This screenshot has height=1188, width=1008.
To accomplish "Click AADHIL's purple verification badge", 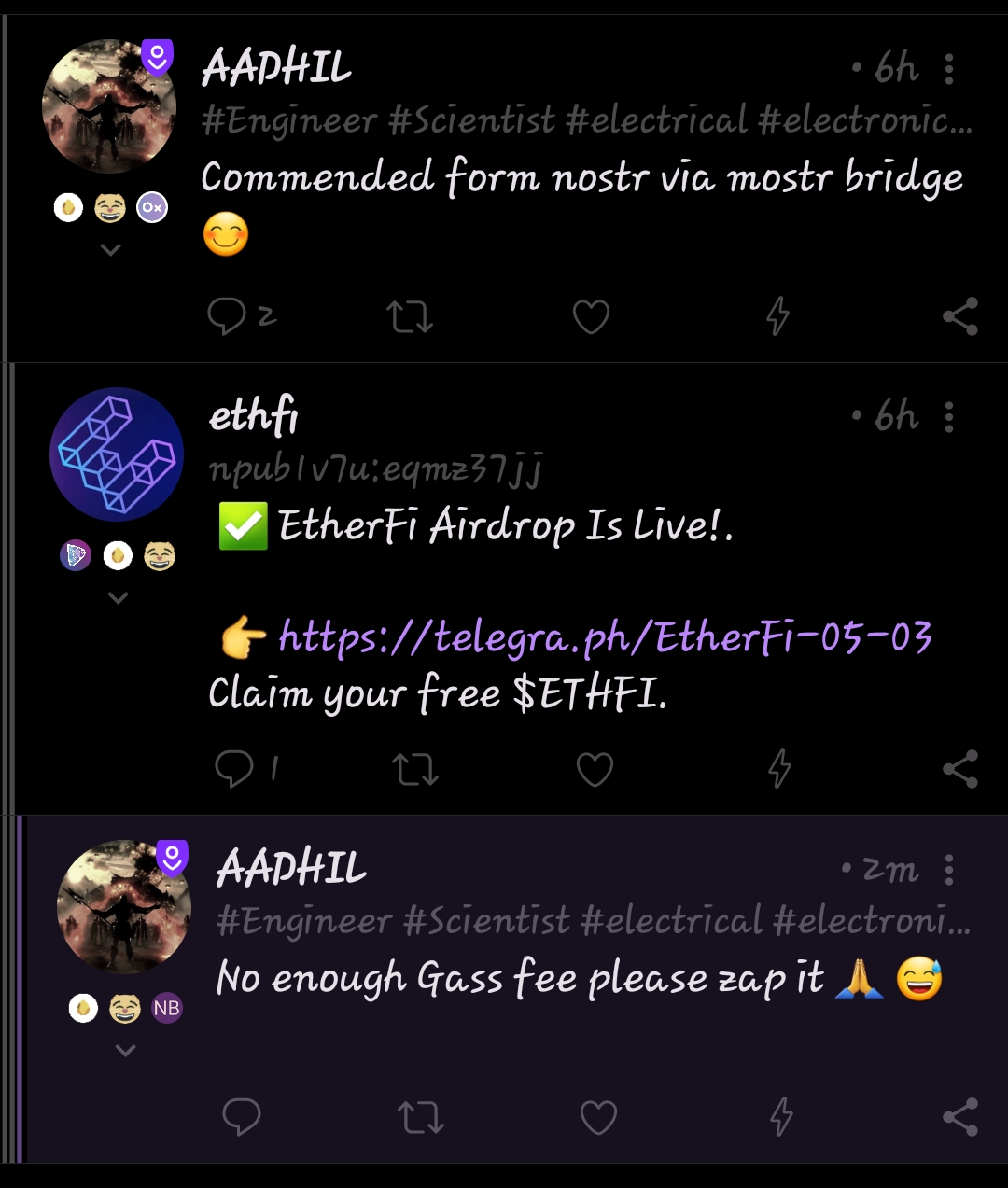I will 159,56.
